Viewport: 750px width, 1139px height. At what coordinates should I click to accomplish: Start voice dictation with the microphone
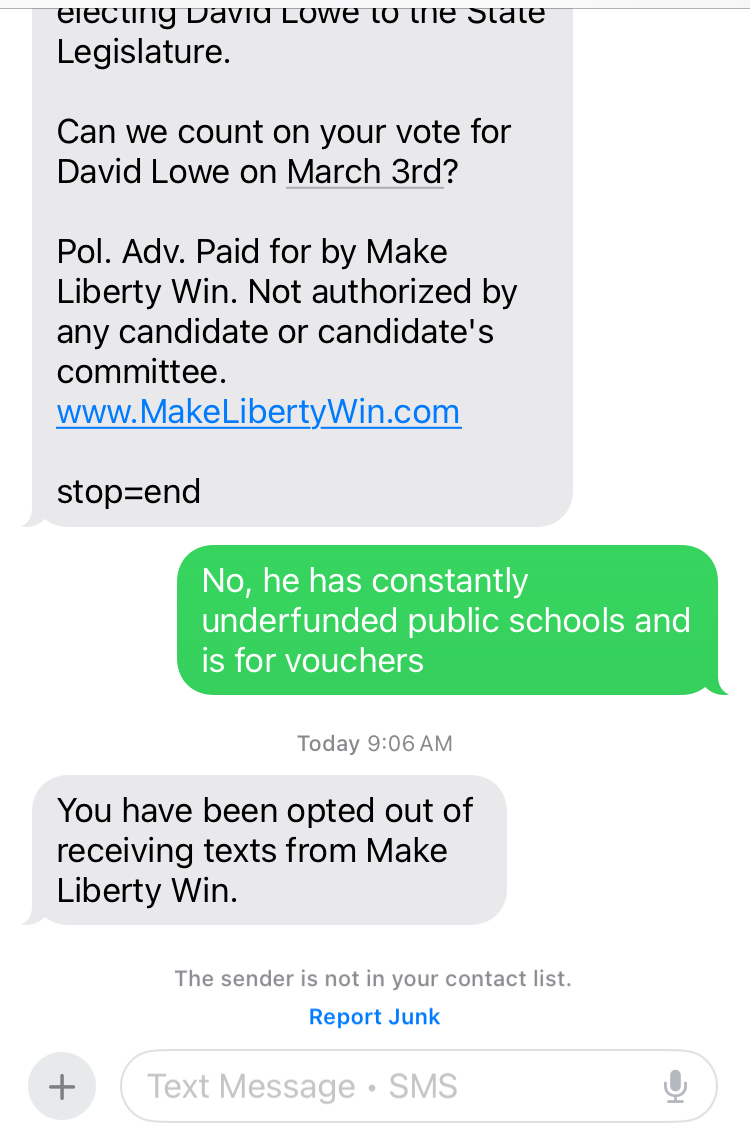676,1086
